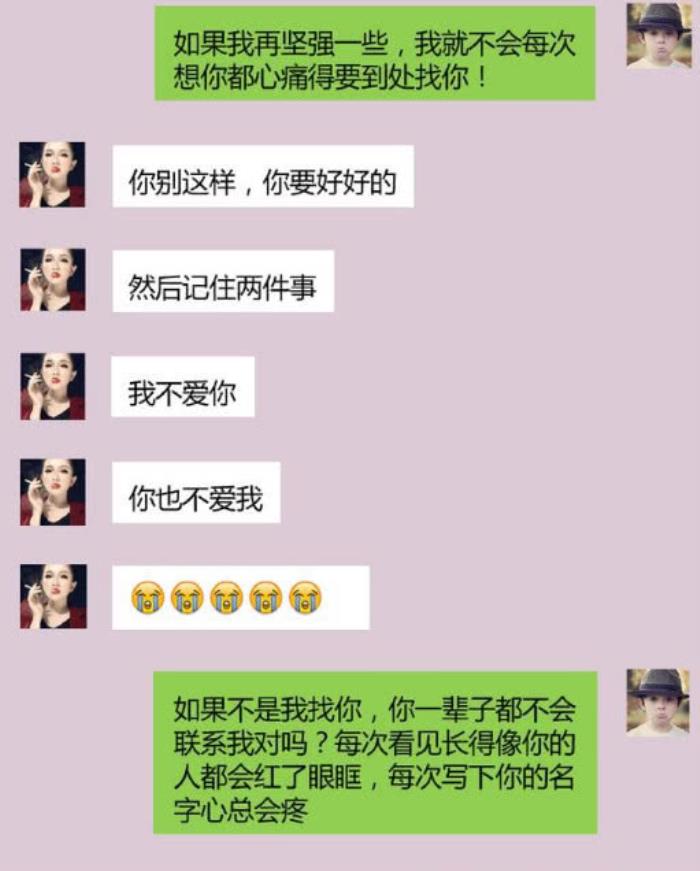The image size is (700, 871).
Task: Open boy avatar beside '如果我再坚强一些' message
Action: 659,35
